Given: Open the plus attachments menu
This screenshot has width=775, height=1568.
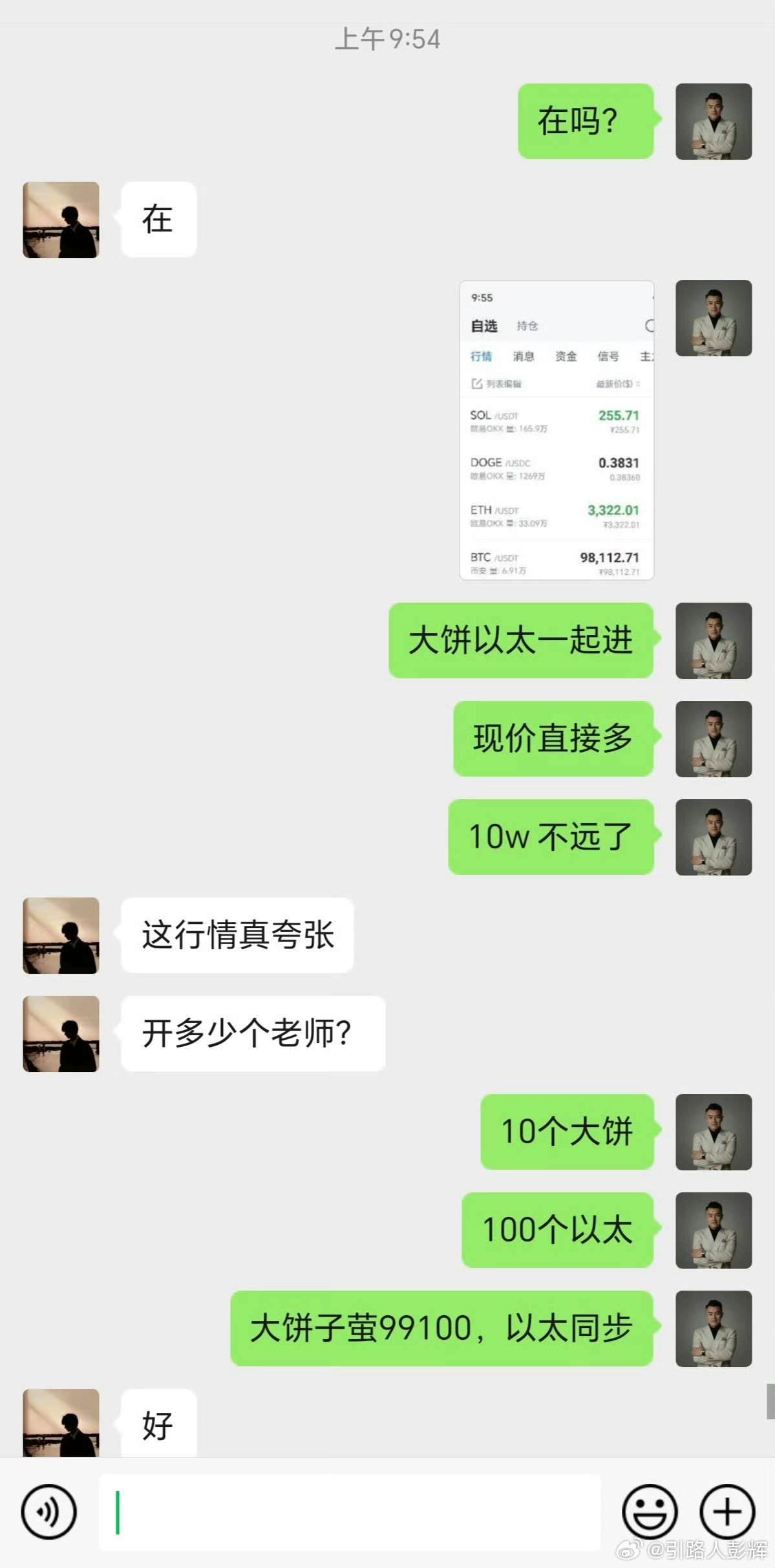Looking at the screenshot, I should [727, 1512].
